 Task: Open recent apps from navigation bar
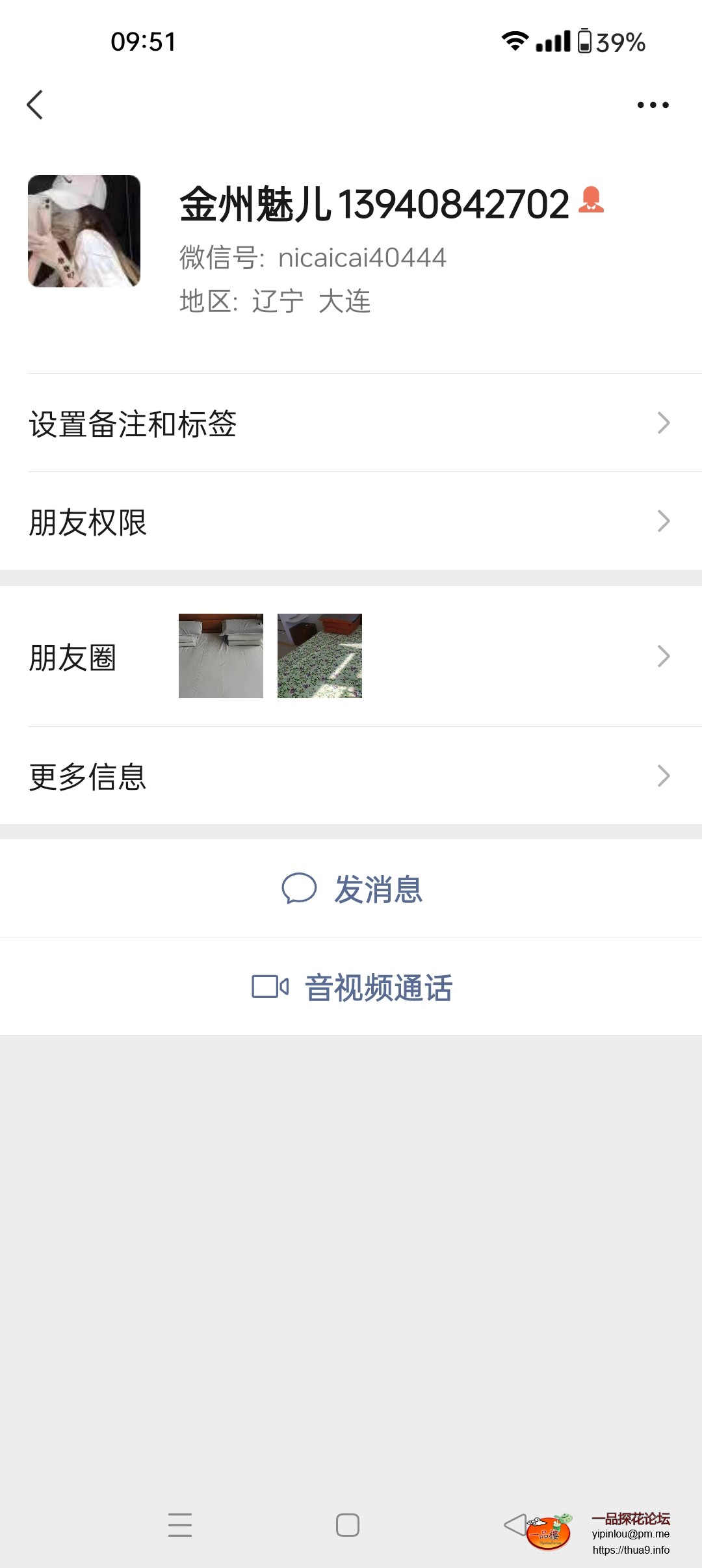click(180, 1524)
